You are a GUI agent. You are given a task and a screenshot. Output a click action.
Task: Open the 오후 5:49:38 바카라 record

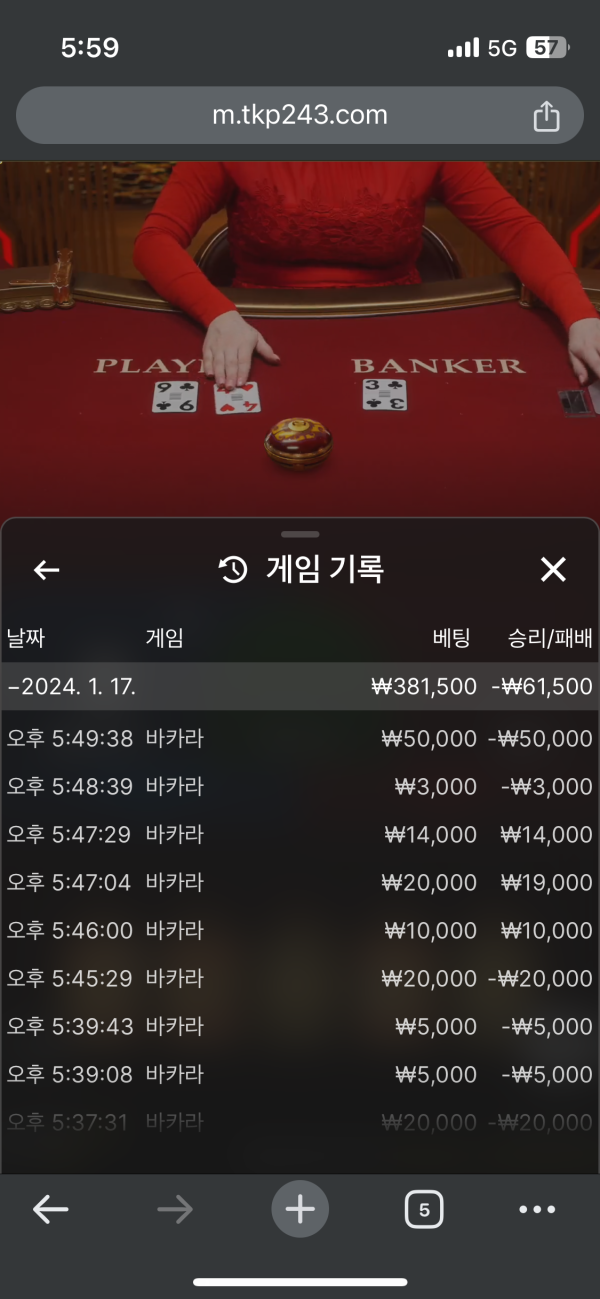coord(300,739)
